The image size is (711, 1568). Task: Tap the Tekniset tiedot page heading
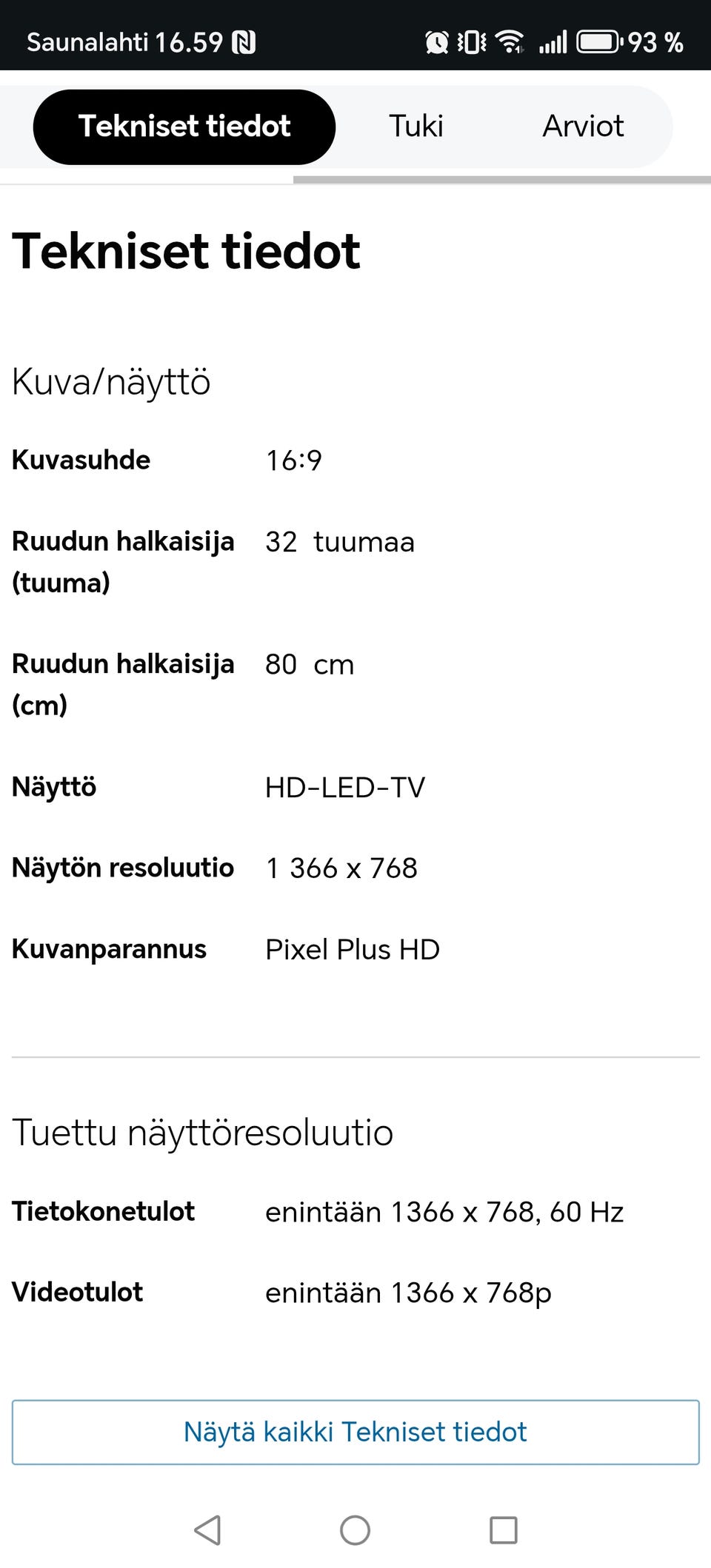185,252
